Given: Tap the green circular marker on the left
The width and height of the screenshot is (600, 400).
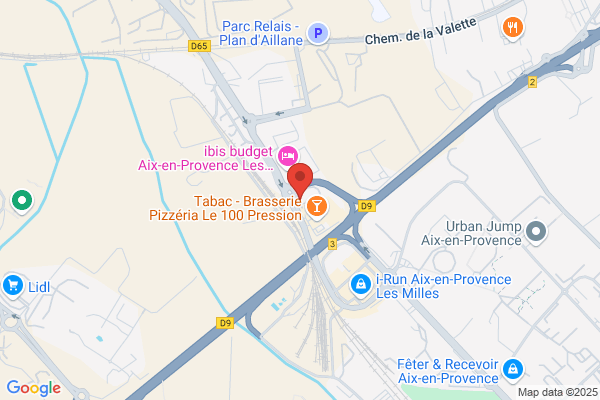Looking at the screenshot, I should (x=22, y=201).
